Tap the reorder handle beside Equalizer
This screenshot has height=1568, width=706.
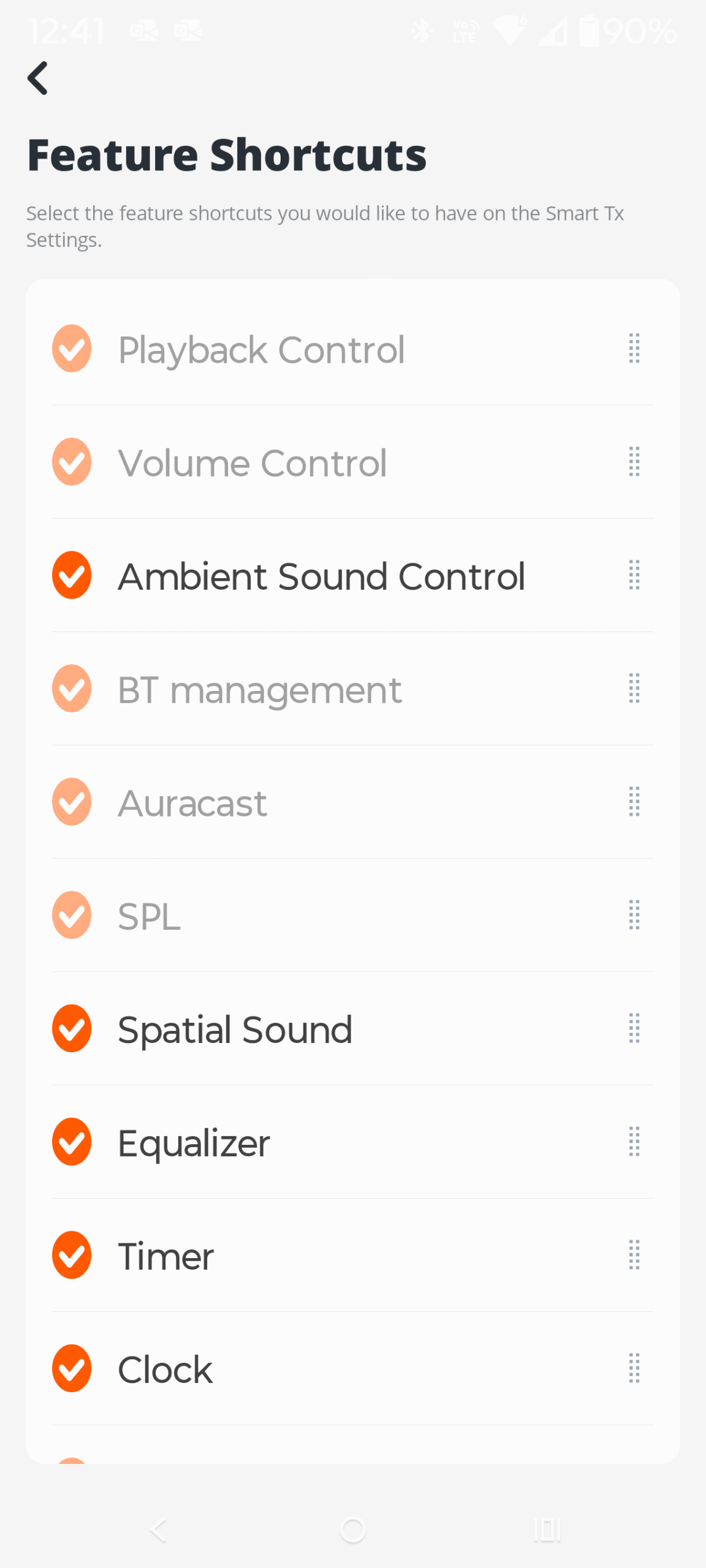click(634, 1142)
